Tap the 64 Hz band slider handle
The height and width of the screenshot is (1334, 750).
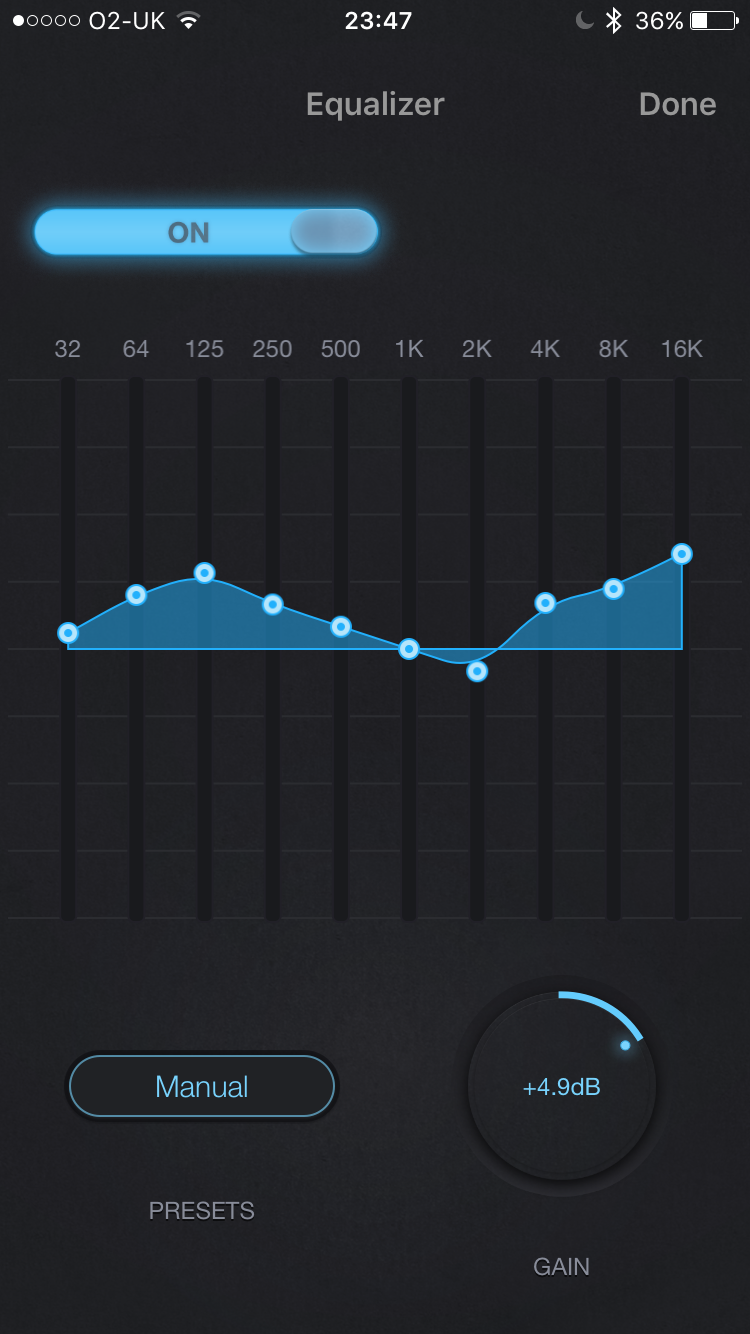coord(136,595)
